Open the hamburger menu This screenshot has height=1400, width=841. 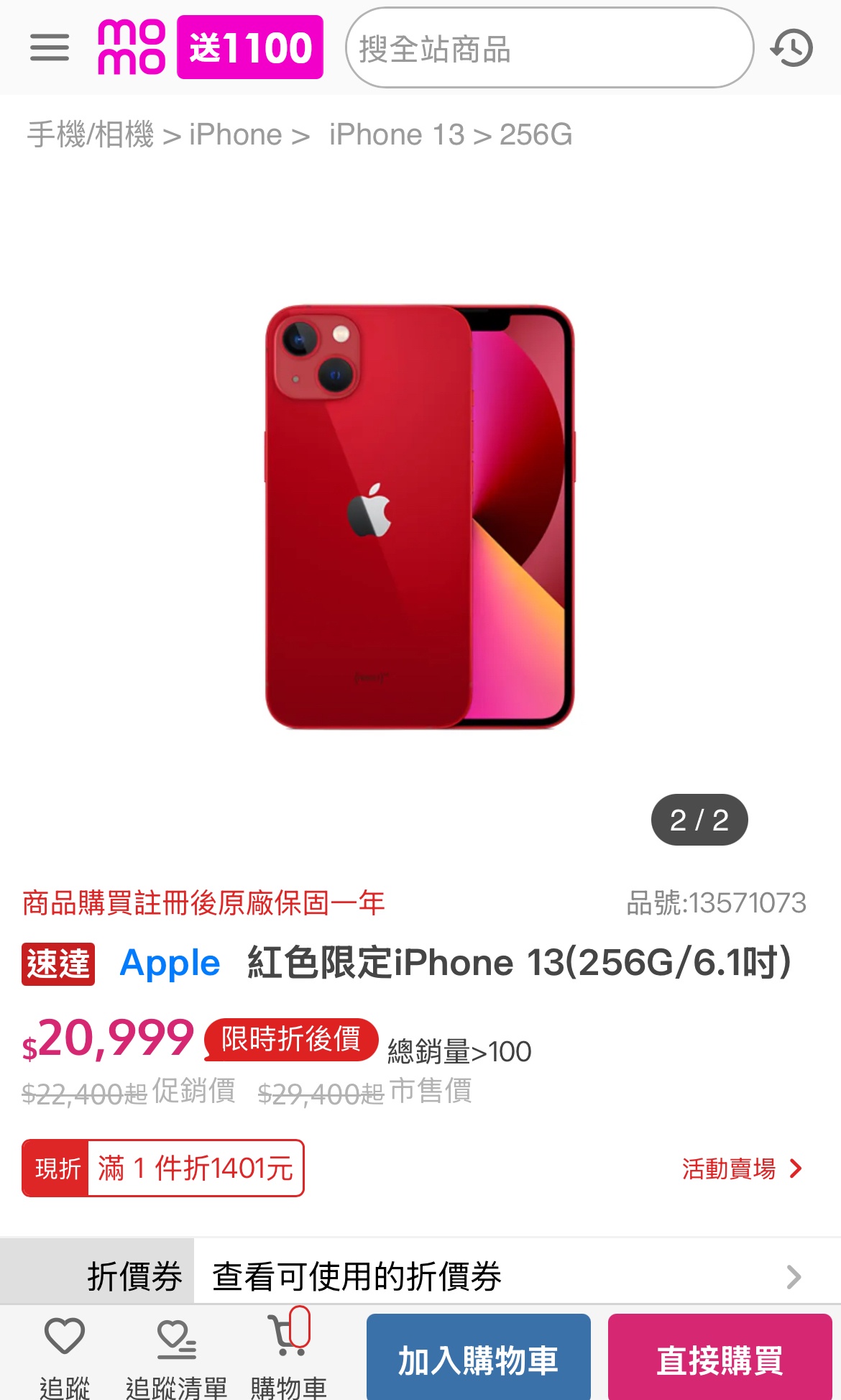(x=50, y=47)
